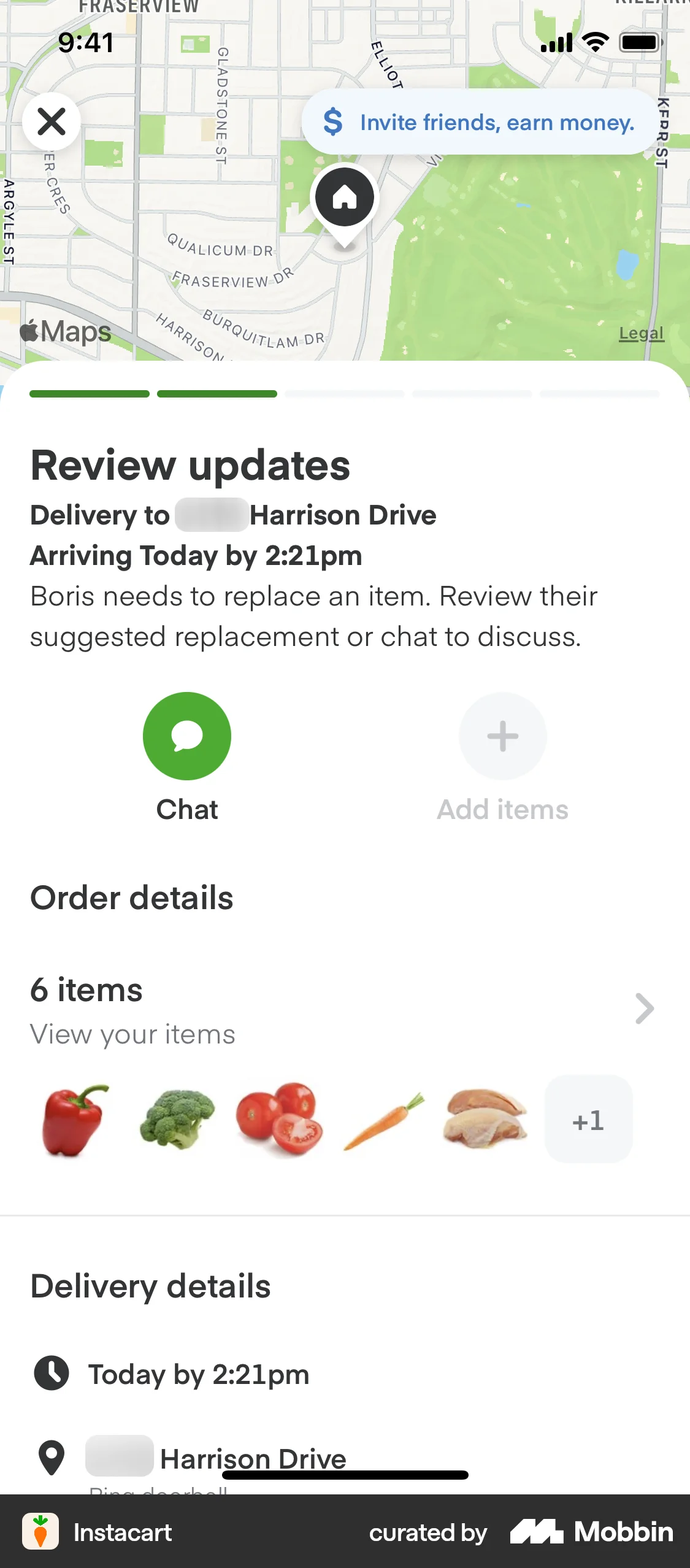Select the Add items plus icon
The height and width of the screenshot is (1568, 690).
coord(502,736)
